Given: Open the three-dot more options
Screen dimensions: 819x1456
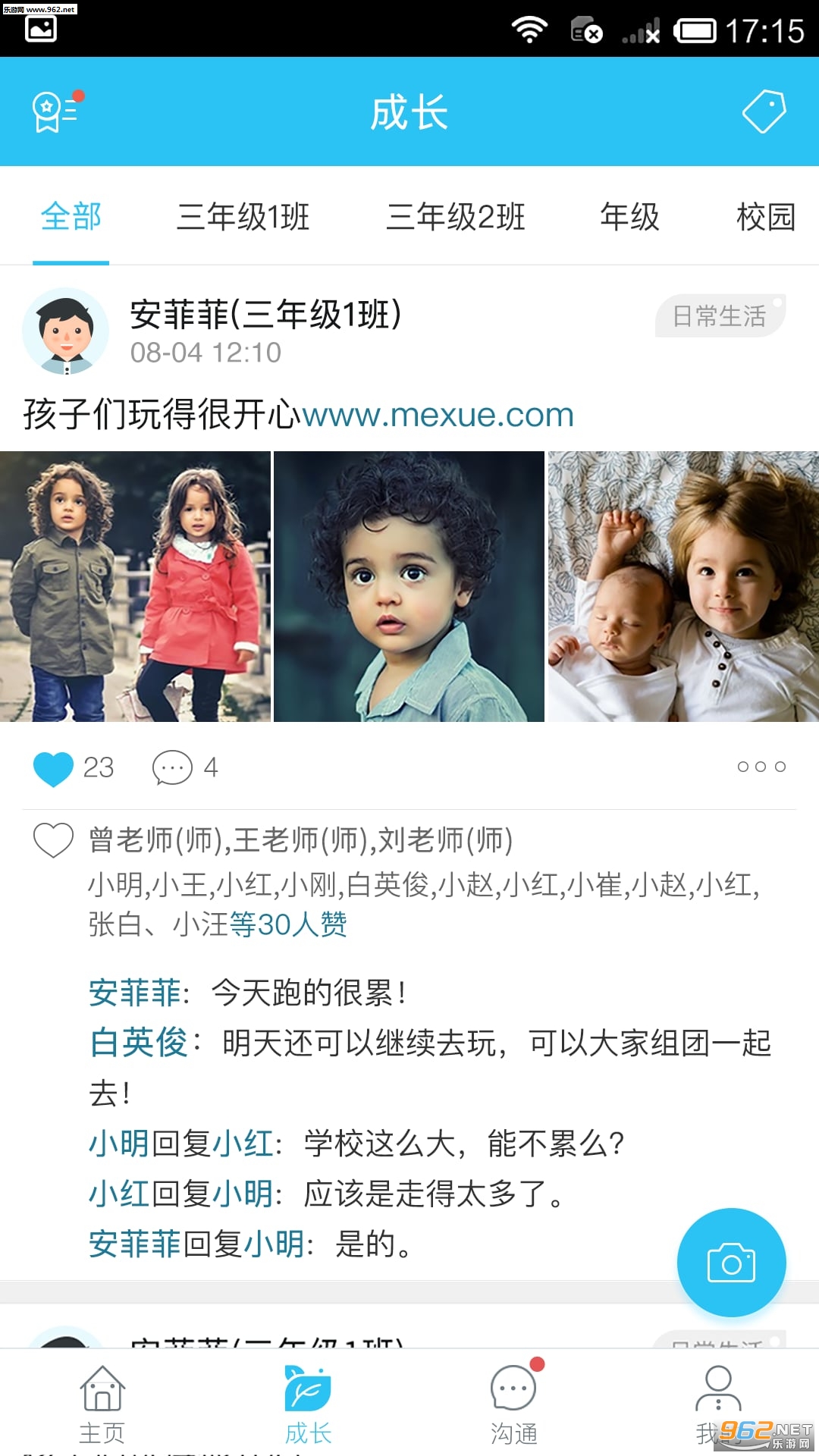Looking at the screenshot, I should tap(761, 767).
